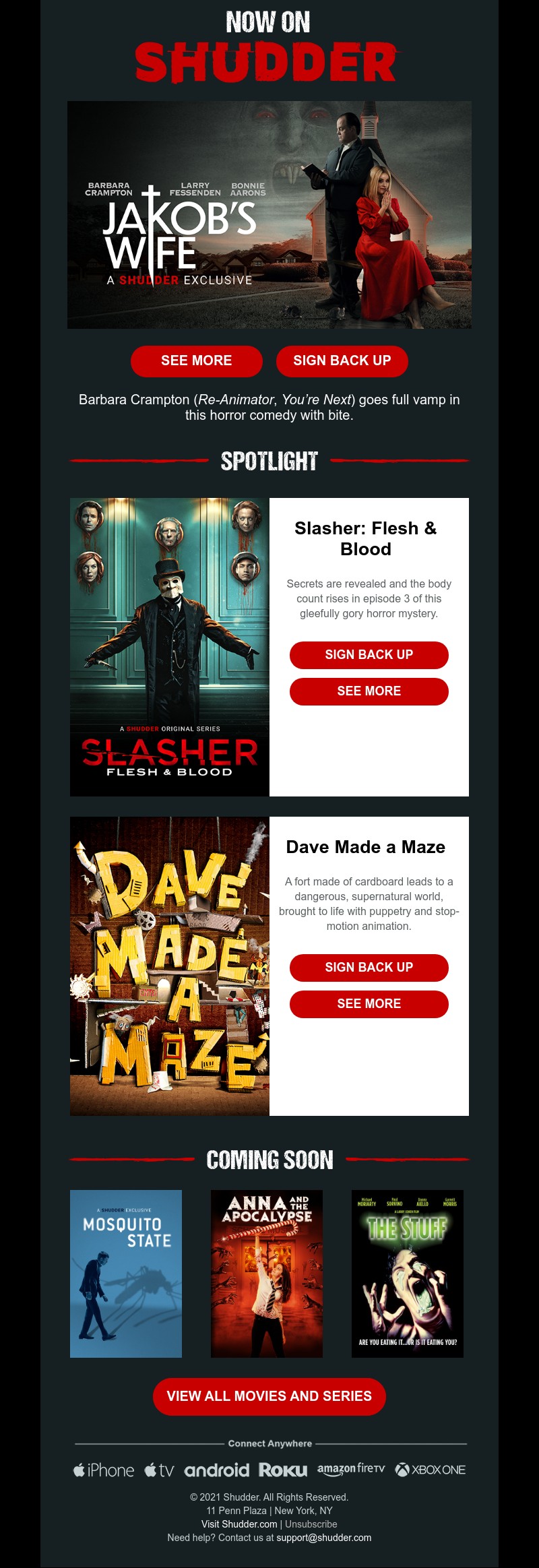Image resolution: width=539 pixels, height=1568 pixels.
Task: Tap Sign Back Up under Jakob's Wife
Action: pos(342,361)
